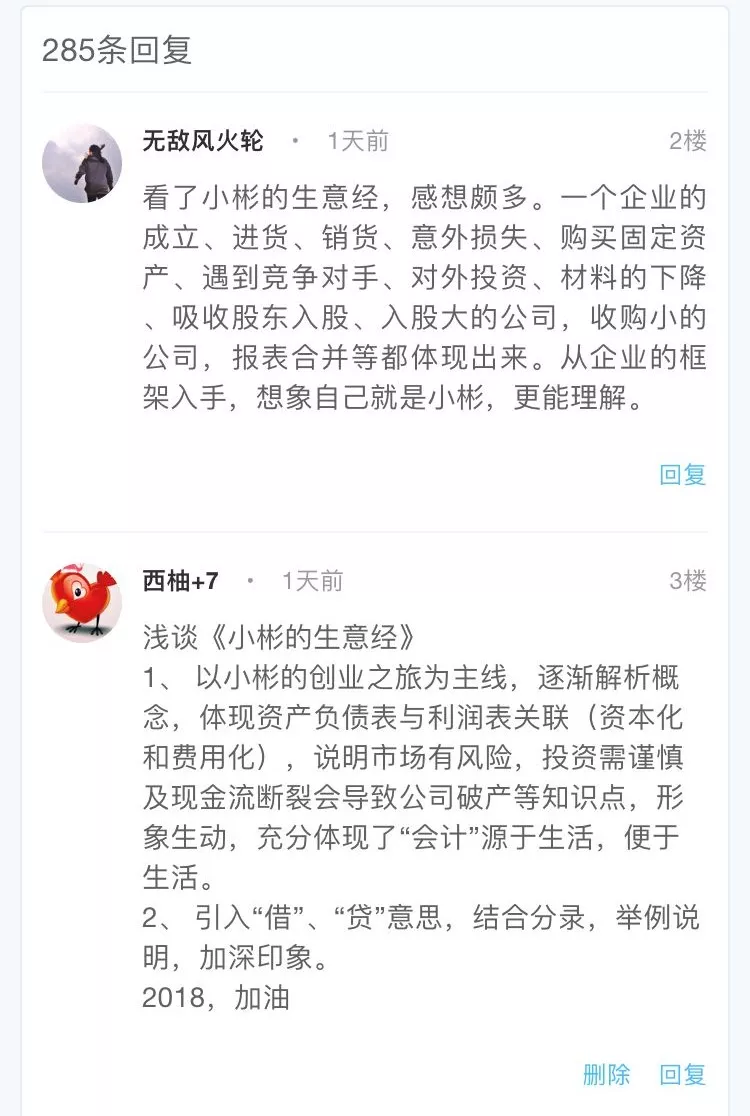Open 西柚+7's profile avatar
This screenshot has width=750, height=1116.
(82, 603)
